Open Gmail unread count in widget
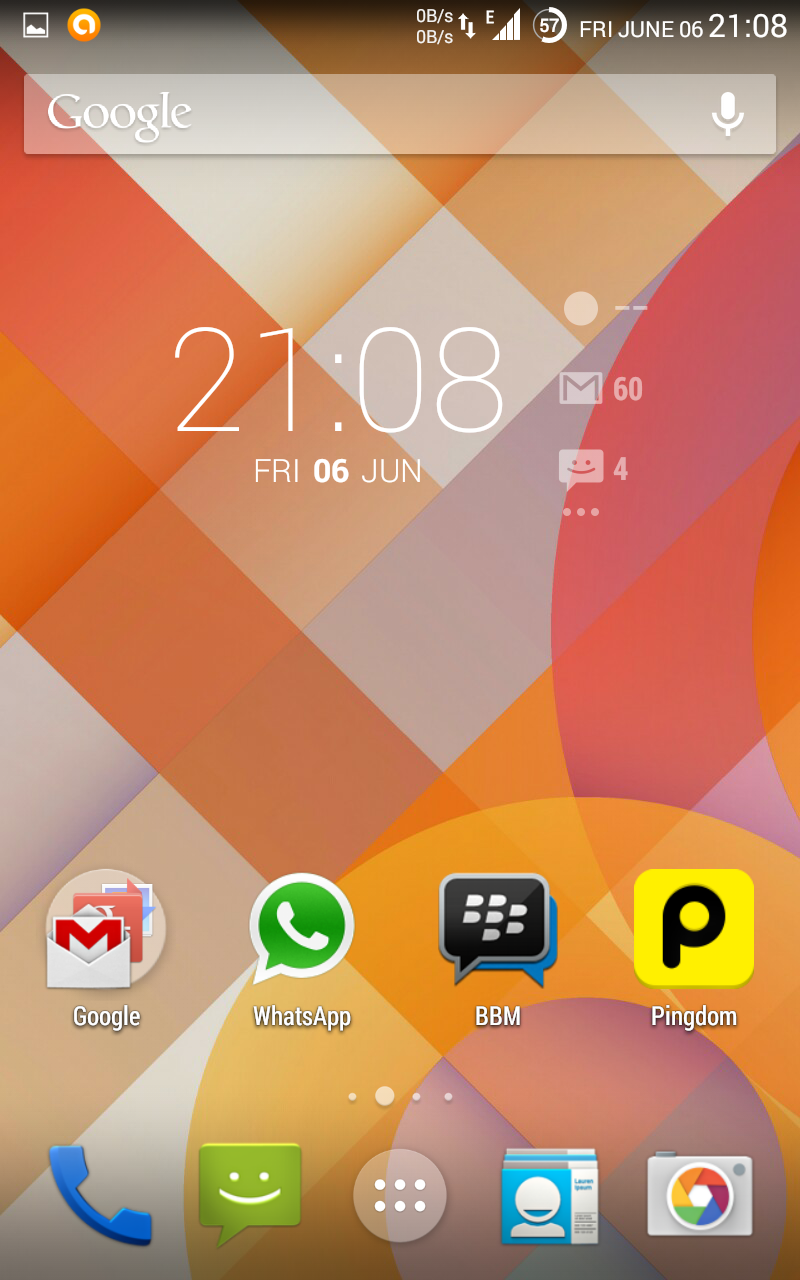 click(601, 388)
